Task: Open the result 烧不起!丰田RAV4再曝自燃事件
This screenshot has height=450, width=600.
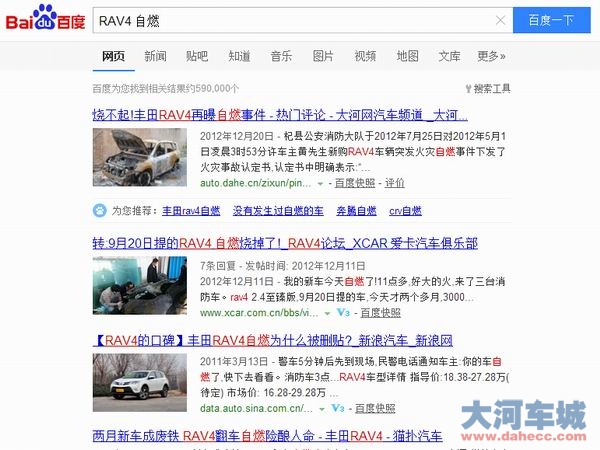Action: click(280, 116)
